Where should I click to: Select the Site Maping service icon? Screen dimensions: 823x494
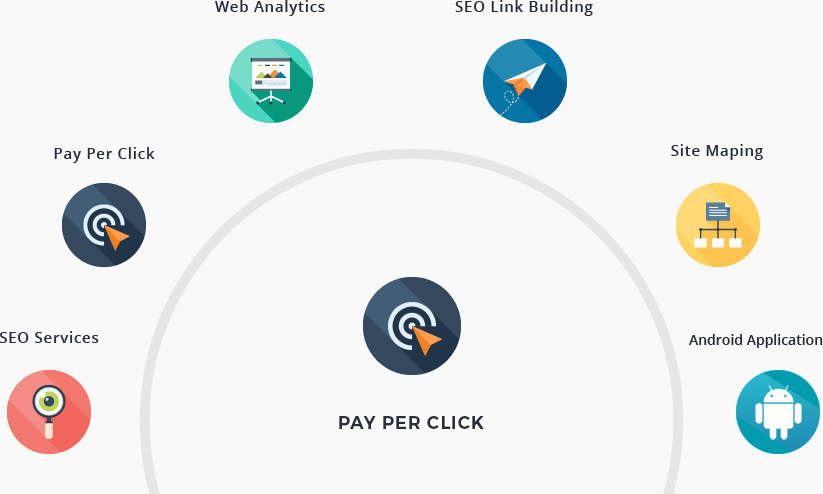click(x=717, y=225)
